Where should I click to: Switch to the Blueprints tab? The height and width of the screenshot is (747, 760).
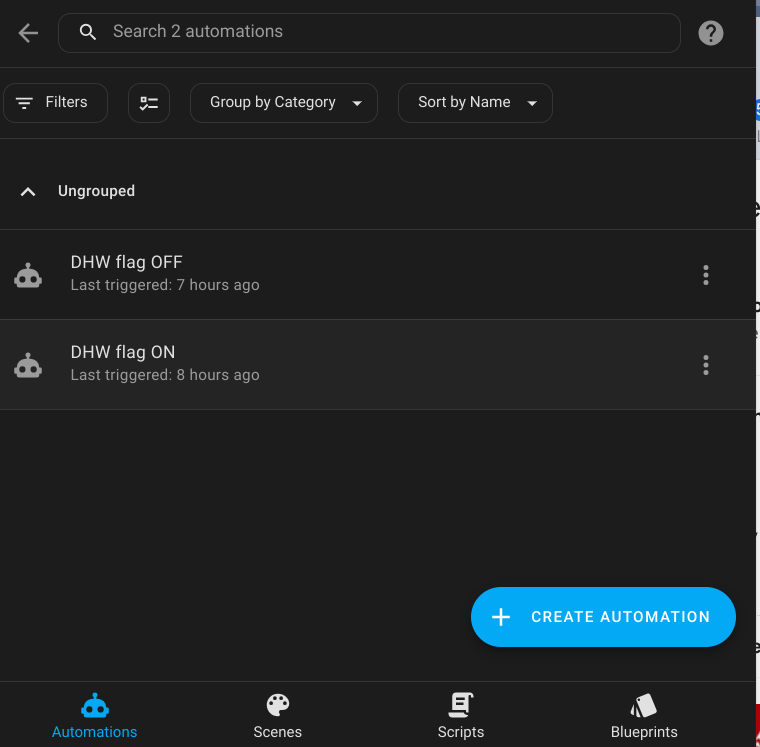coord(644,716)
